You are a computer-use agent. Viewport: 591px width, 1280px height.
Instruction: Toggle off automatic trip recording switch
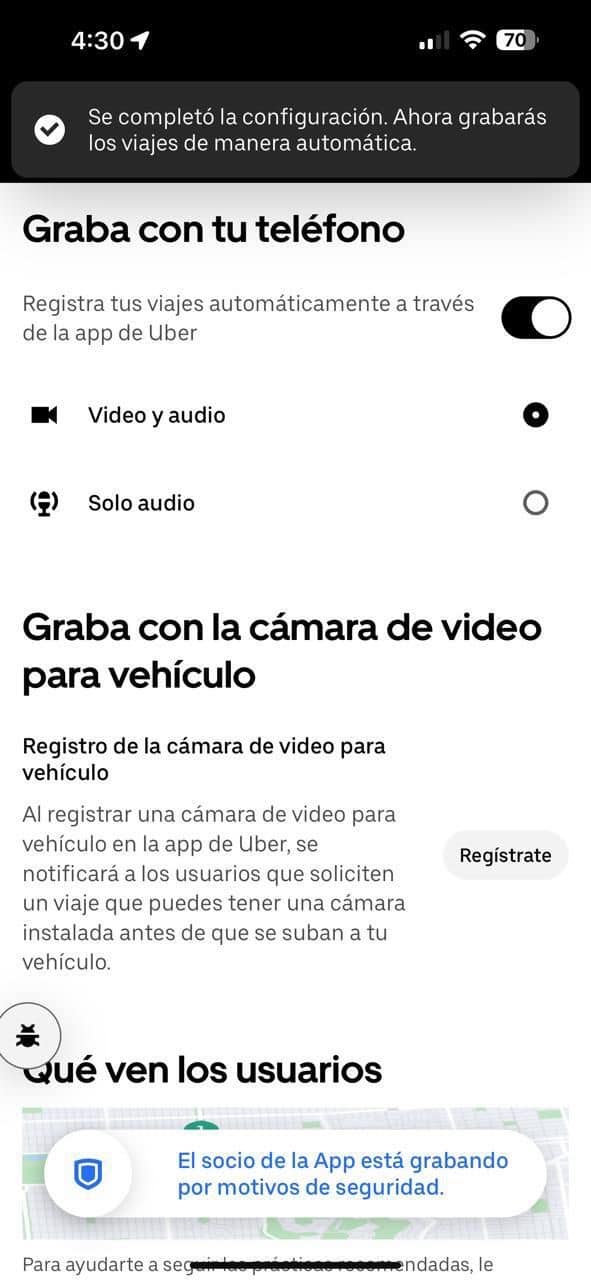tap(535, 318)
